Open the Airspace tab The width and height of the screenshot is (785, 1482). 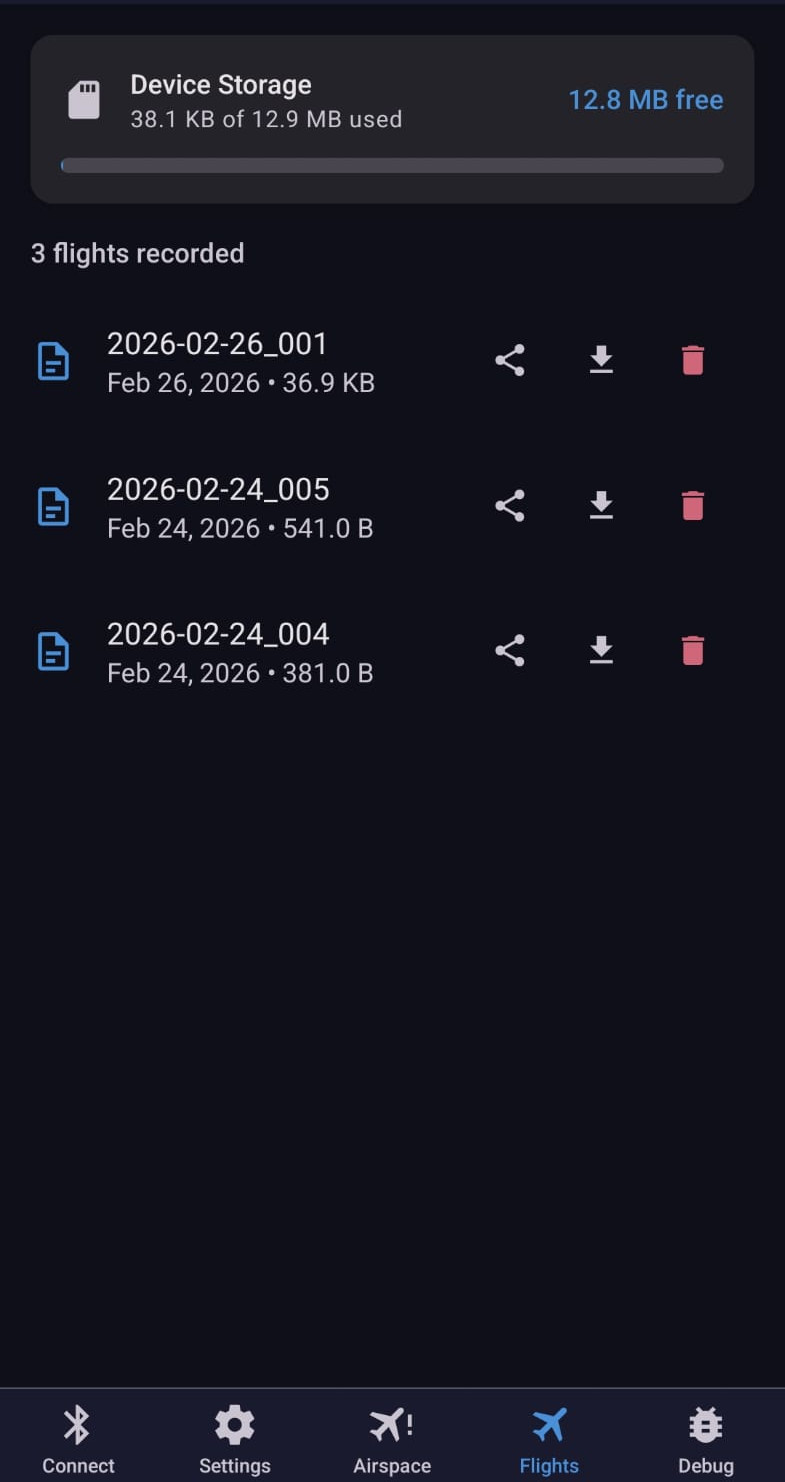[x=392, y=1439]
